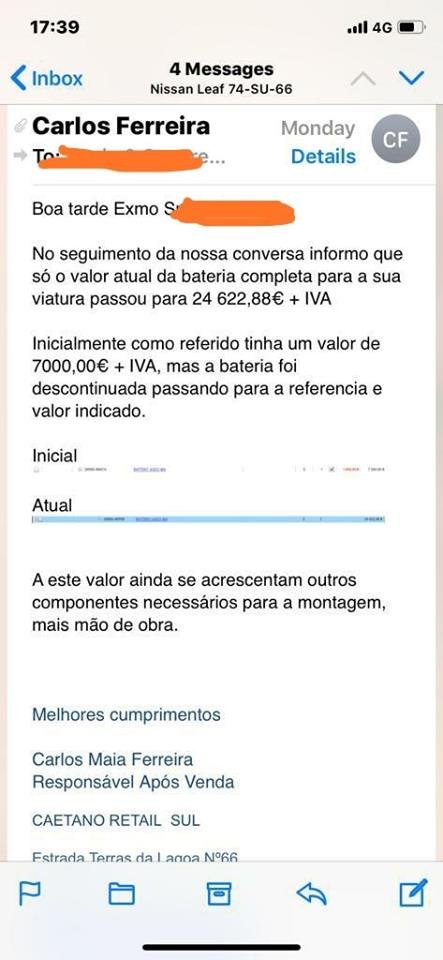Viewport: 443px width, 960px height.
Task: Open the Atual attached image
Action: [x=209, y=519]
